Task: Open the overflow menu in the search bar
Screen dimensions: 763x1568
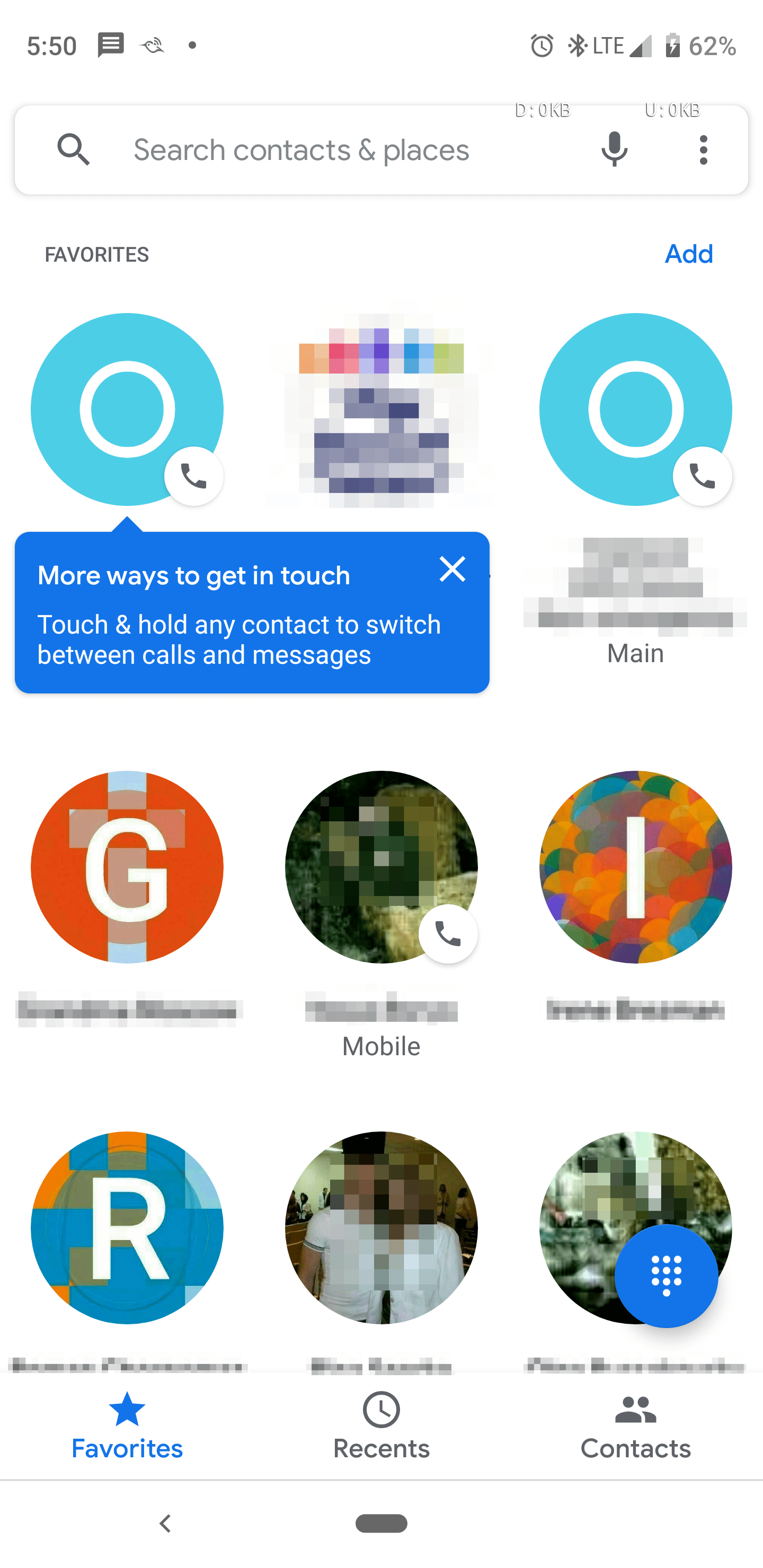Action: click(703, 150)
